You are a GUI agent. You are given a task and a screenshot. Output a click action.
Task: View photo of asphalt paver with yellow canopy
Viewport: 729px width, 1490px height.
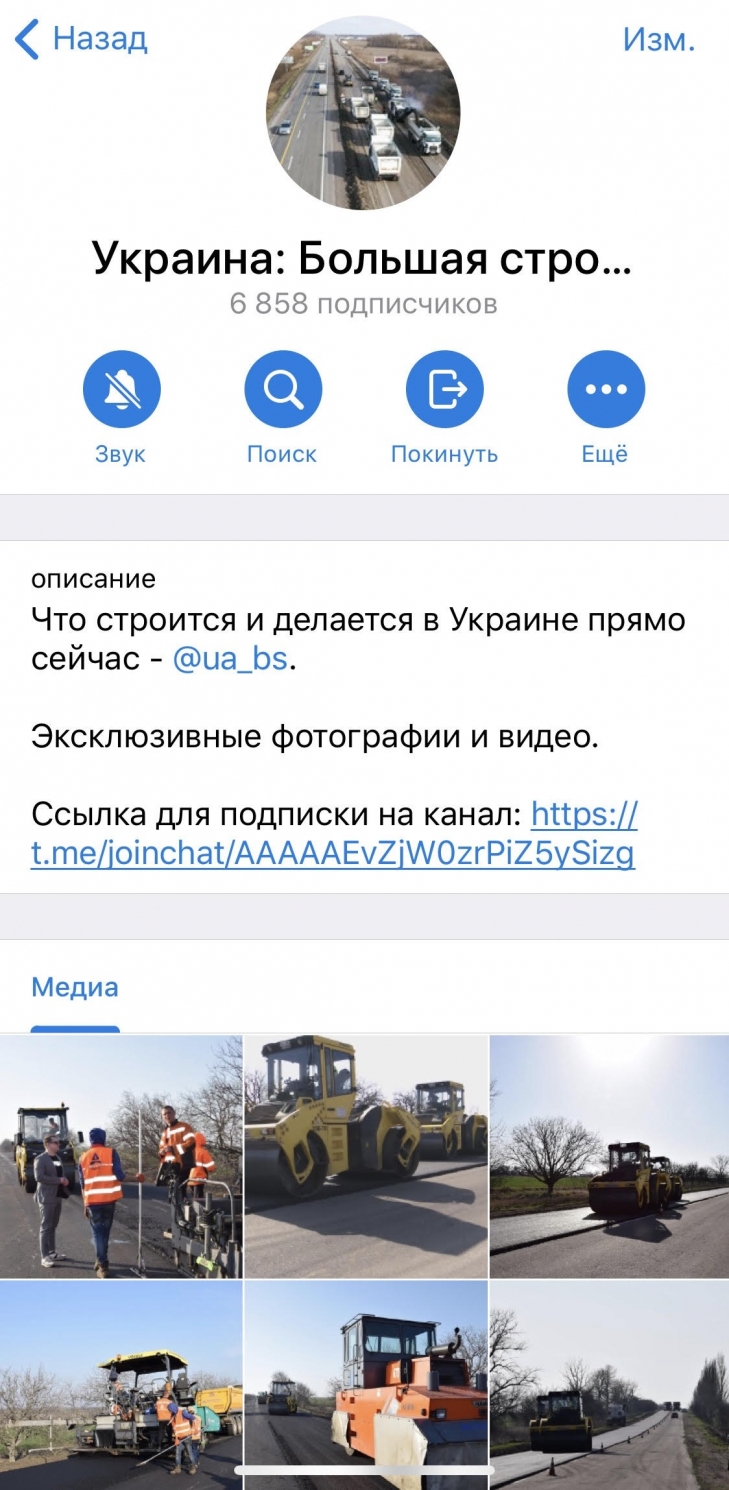(x=121, y=1385)
